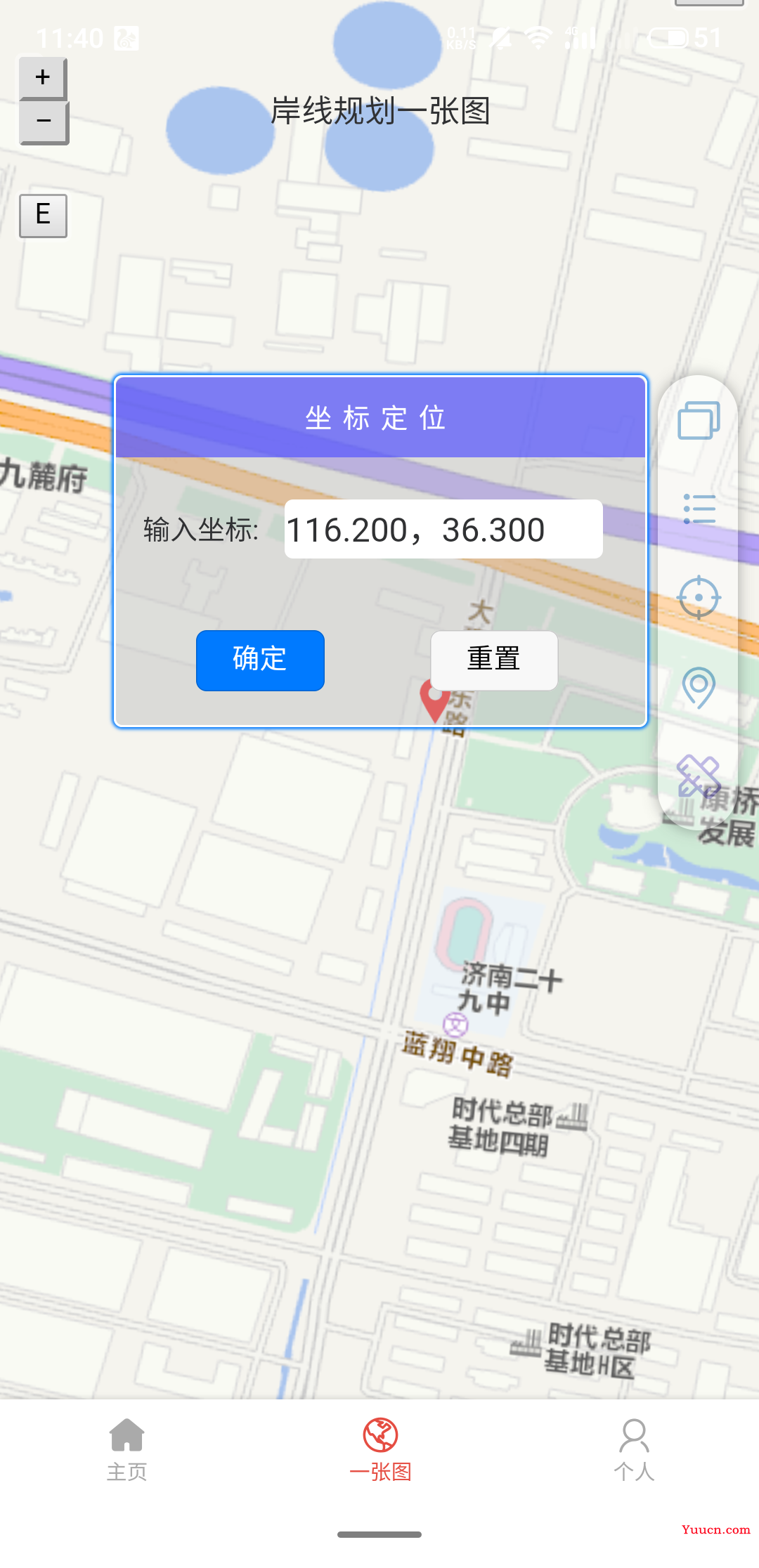The image size is (759, 1568).
Task: Zoom in the map with plus button
Action: 43,77
